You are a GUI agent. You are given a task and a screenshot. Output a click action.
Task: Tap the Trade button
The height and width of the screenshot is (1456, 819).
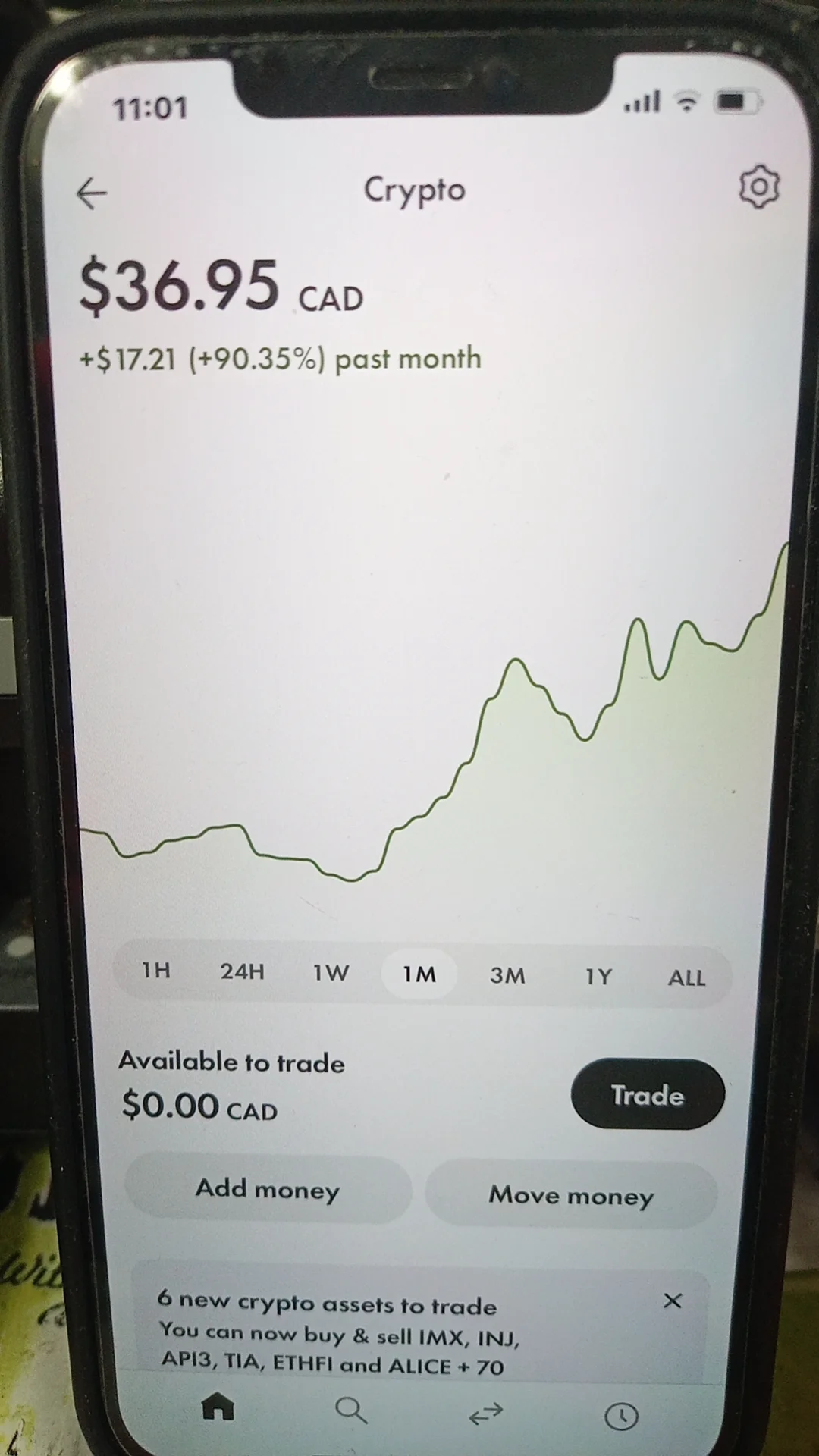coord(648,1095)
